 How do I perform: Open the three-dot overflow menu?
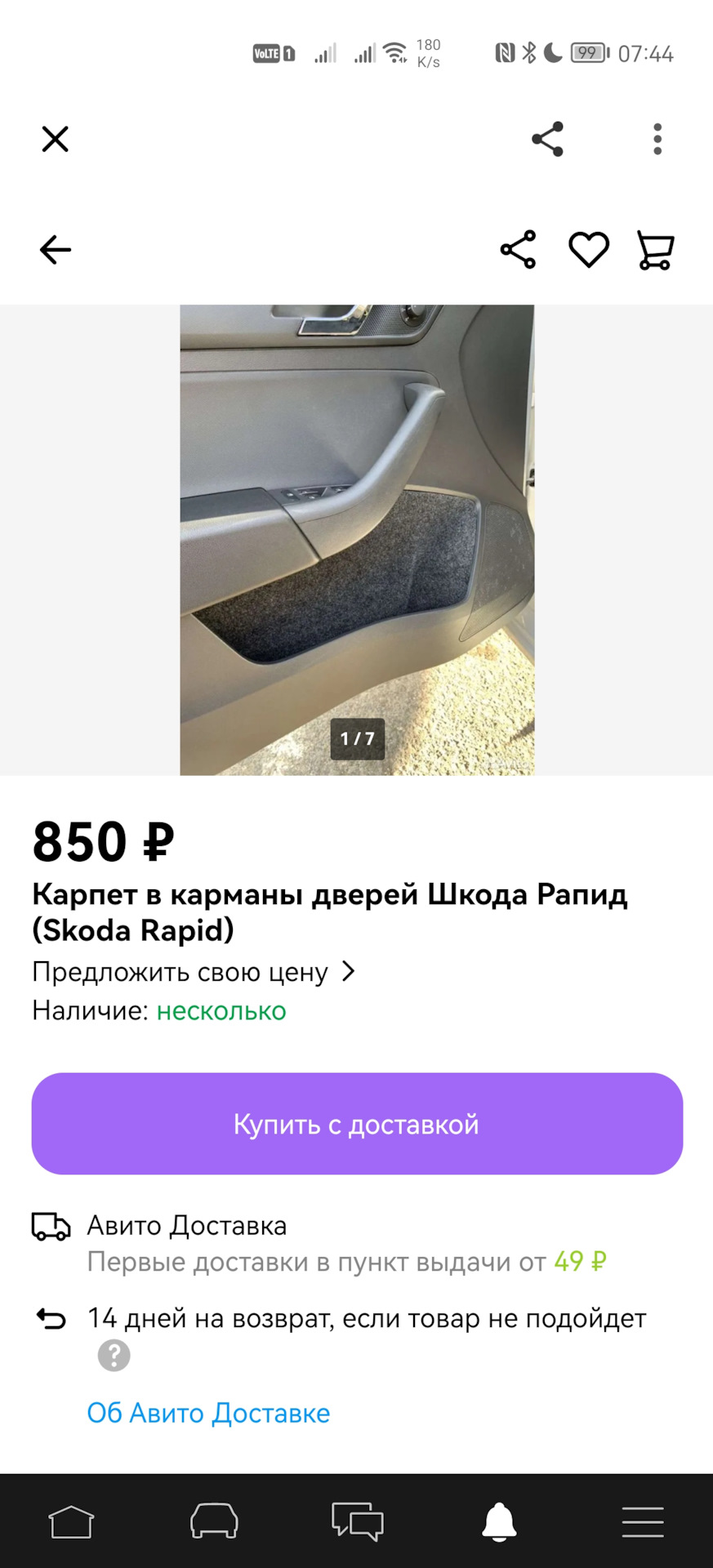click(657, 139)
